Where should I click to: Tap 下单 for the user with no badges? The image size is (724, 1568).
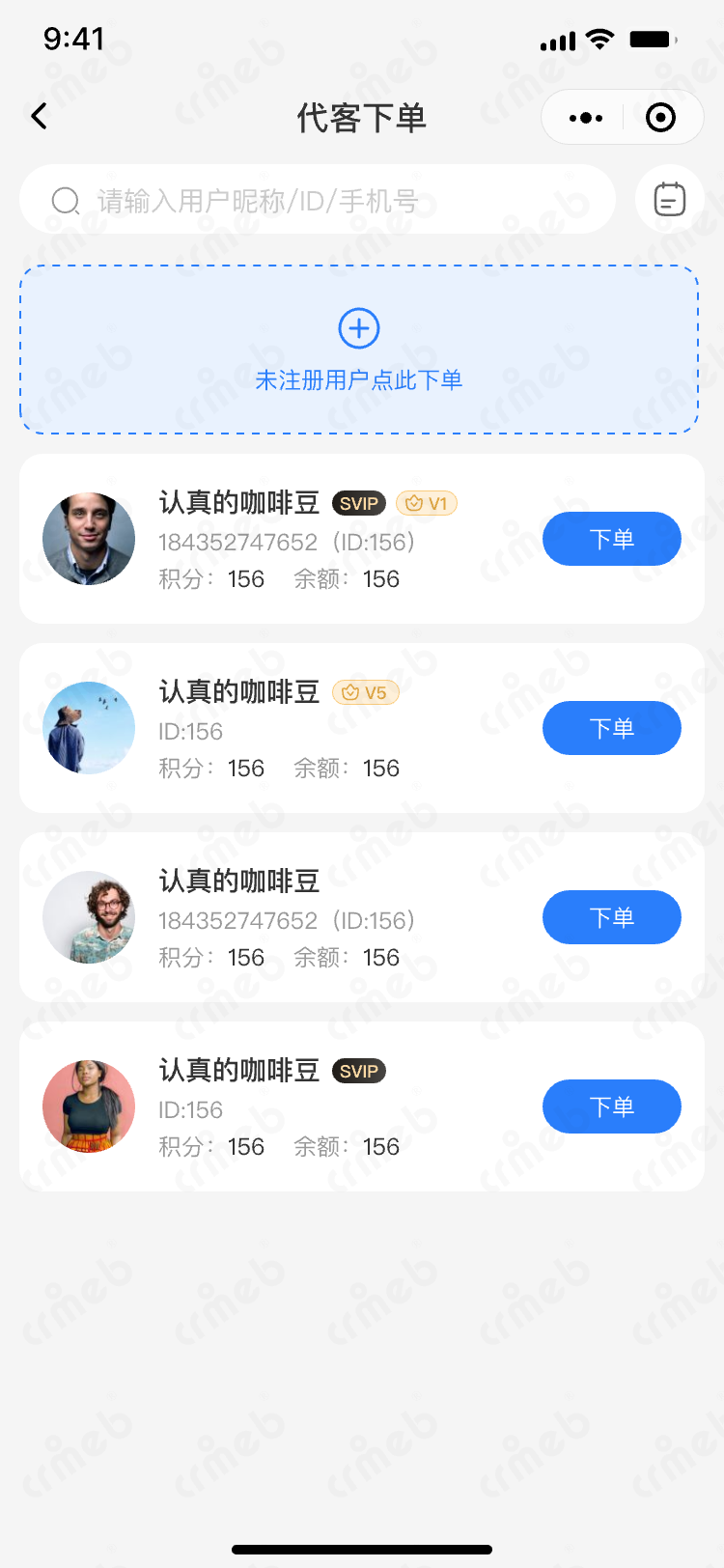611,917
